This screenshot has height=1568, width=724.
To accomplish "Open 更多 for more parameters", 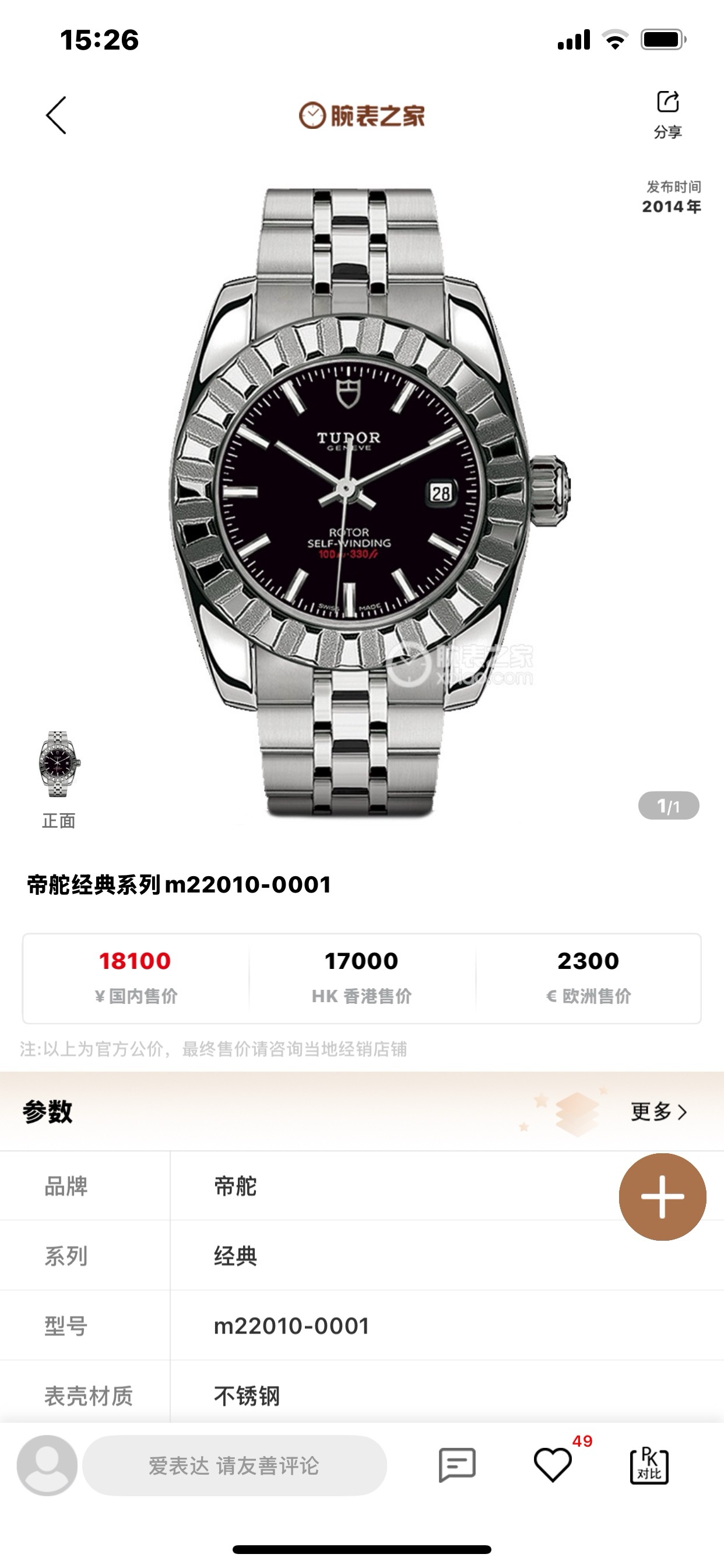I will (x=658, y=1111).
